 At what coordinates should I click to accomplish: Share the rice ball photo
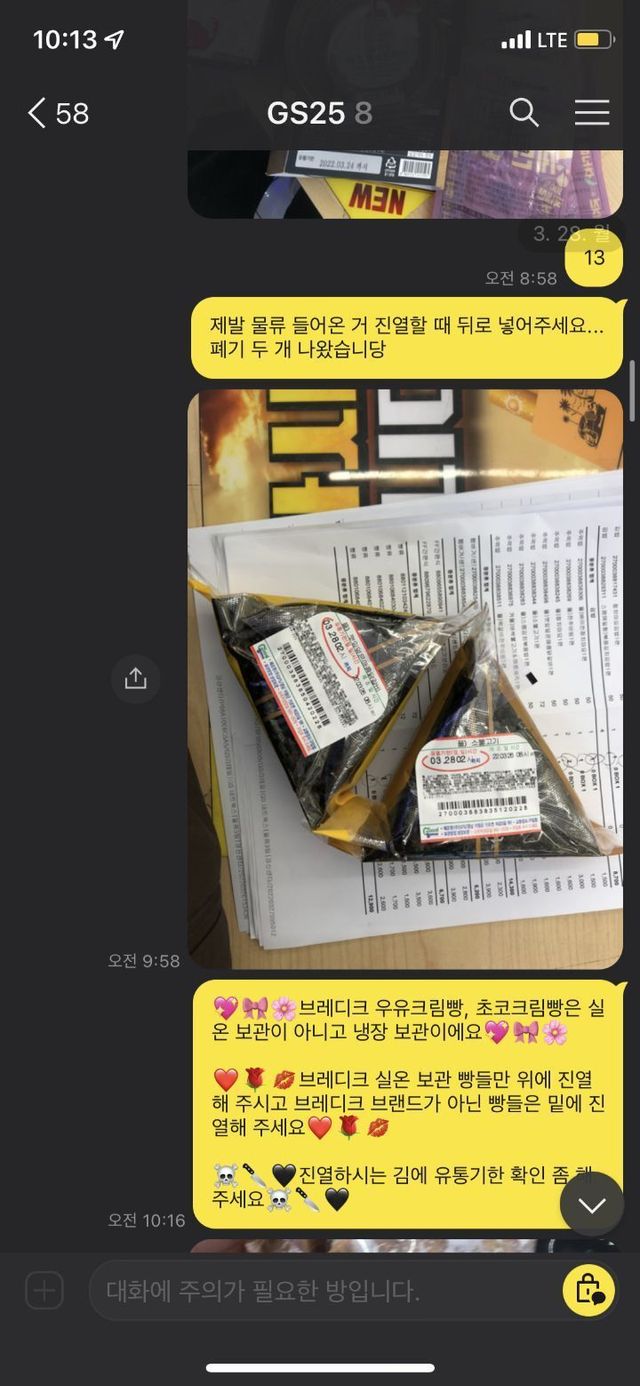[x=135, y=679]
